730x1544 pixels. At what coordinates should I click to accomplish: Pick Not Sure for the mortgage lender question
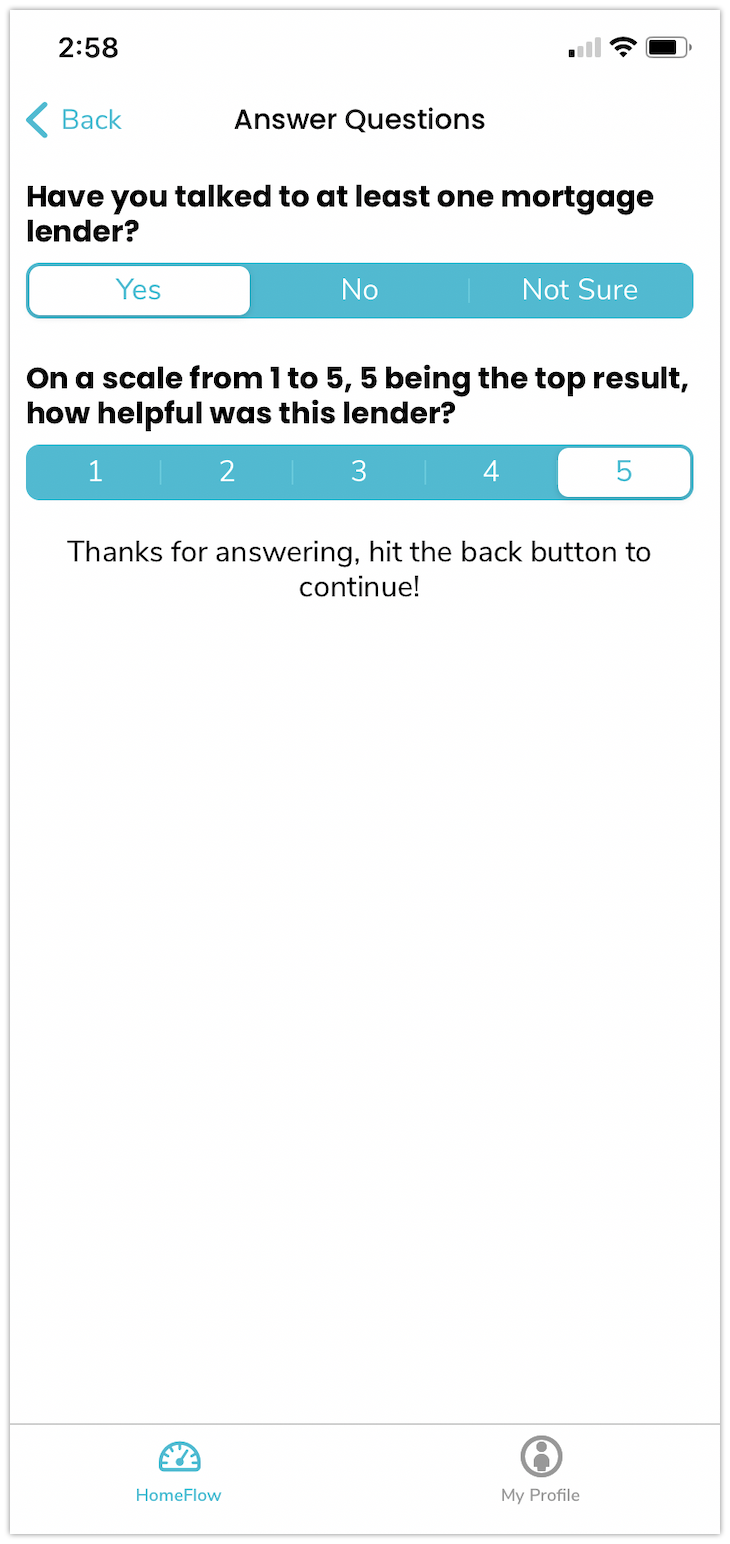580,290
